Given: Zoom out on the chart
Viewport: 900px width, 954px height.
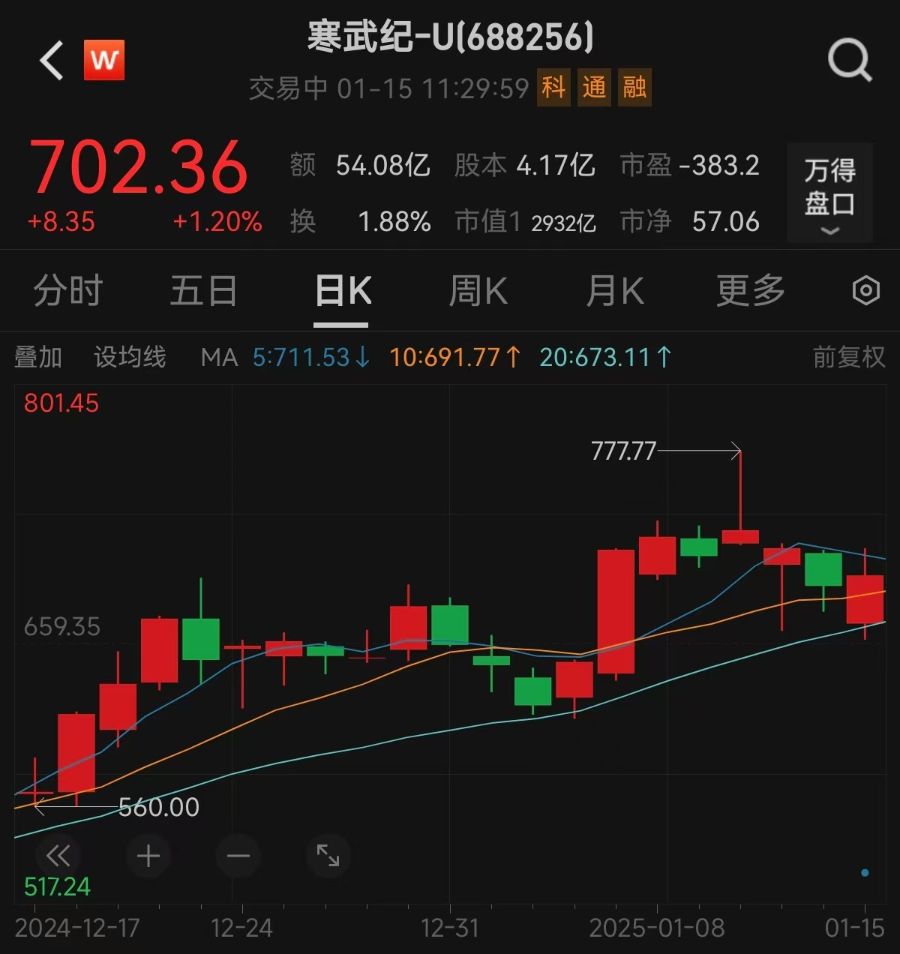Looking at the screenshot, I should 237,856.
